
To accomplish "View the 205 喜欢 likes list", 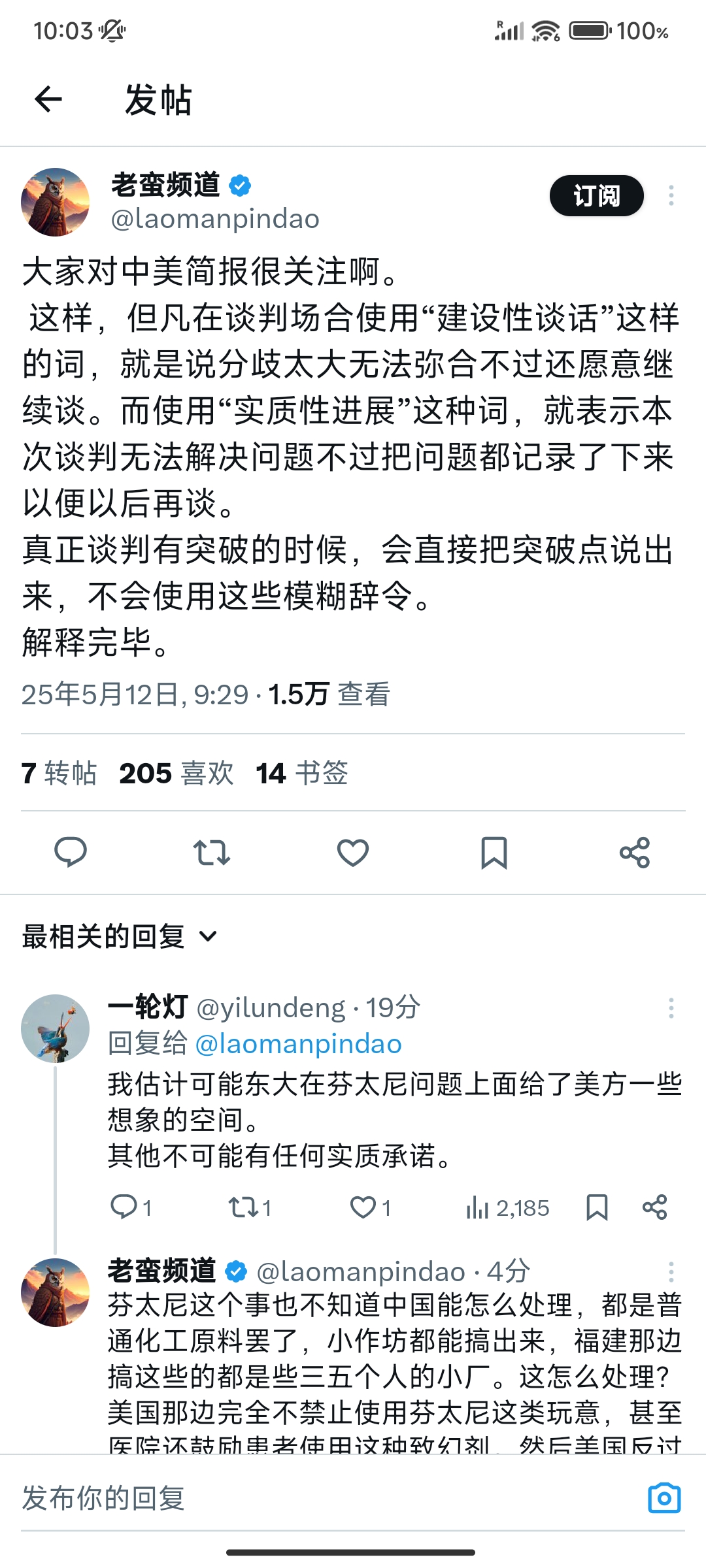I will coord(176,774).
